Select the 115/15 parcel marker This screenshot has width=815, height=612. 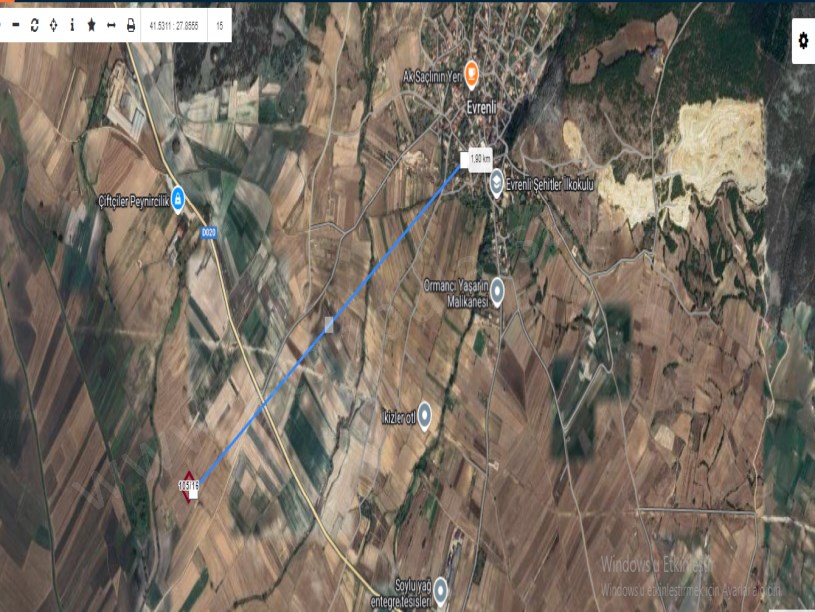coord(189,486)
